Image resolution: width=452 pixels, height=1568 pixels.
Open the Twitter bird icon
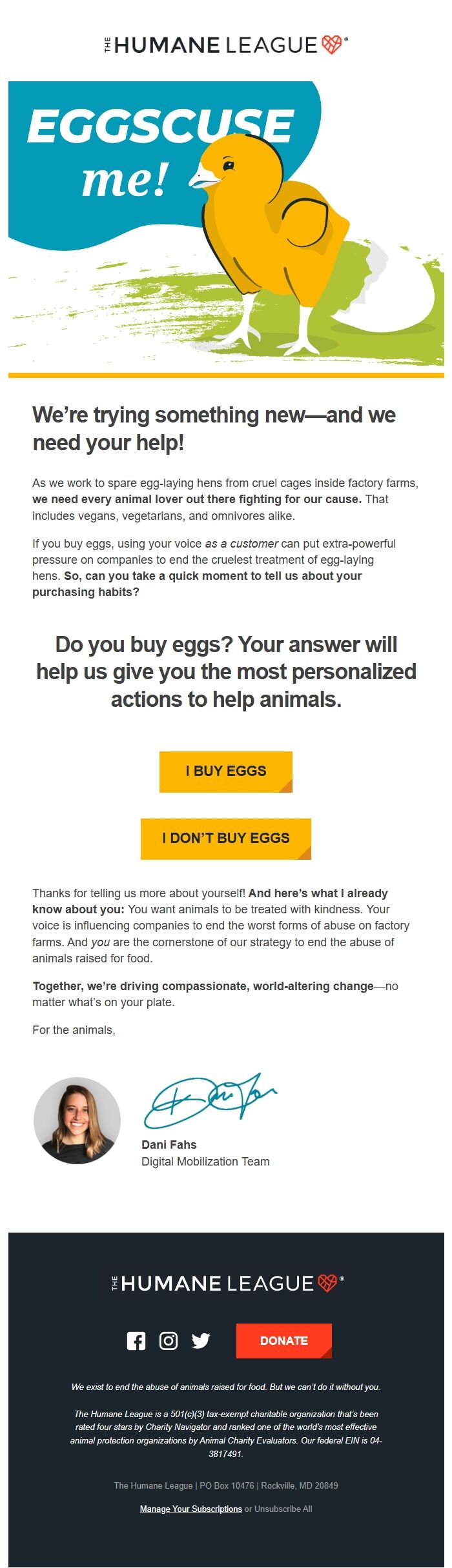[x=201, y=1341]
